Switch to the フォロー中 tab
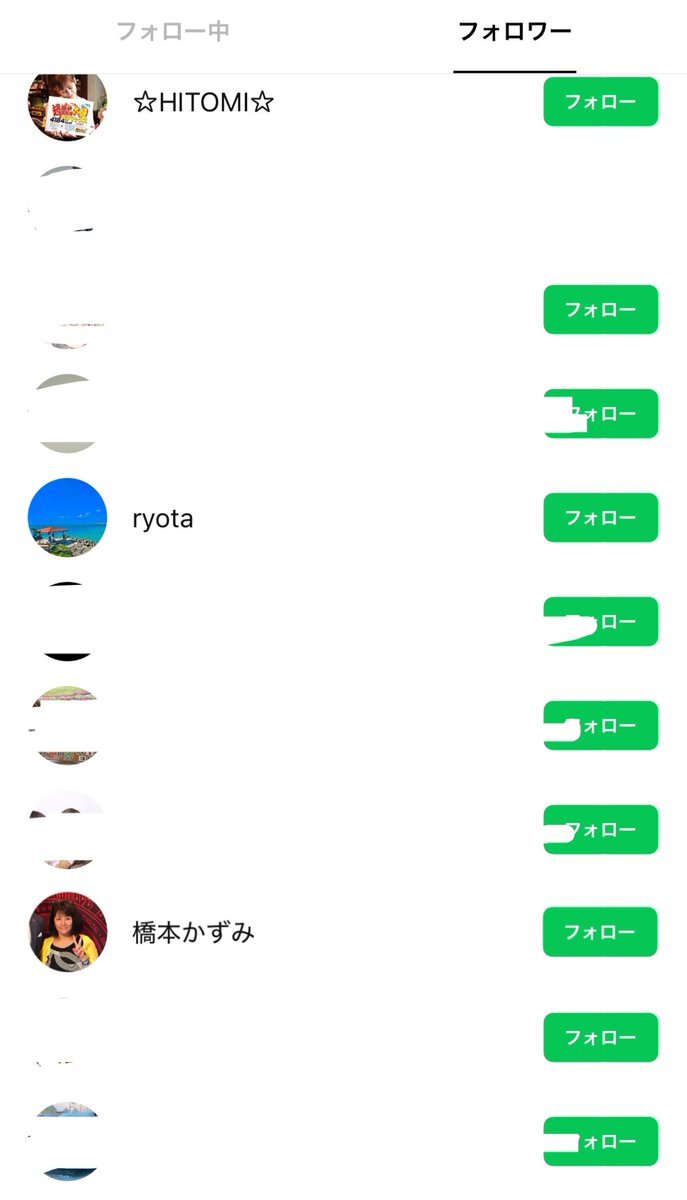Image resolution: width=687 pixels, height=1200 pixels. click(x=173, y=31)
